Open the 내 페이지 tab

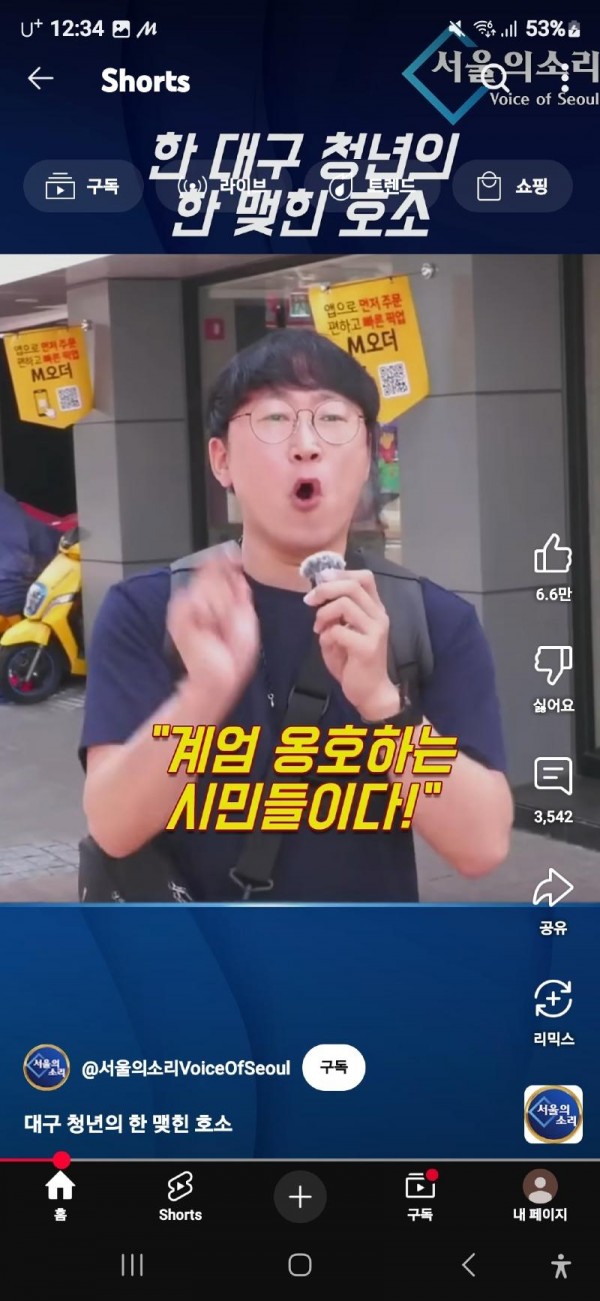point(540,1196)
